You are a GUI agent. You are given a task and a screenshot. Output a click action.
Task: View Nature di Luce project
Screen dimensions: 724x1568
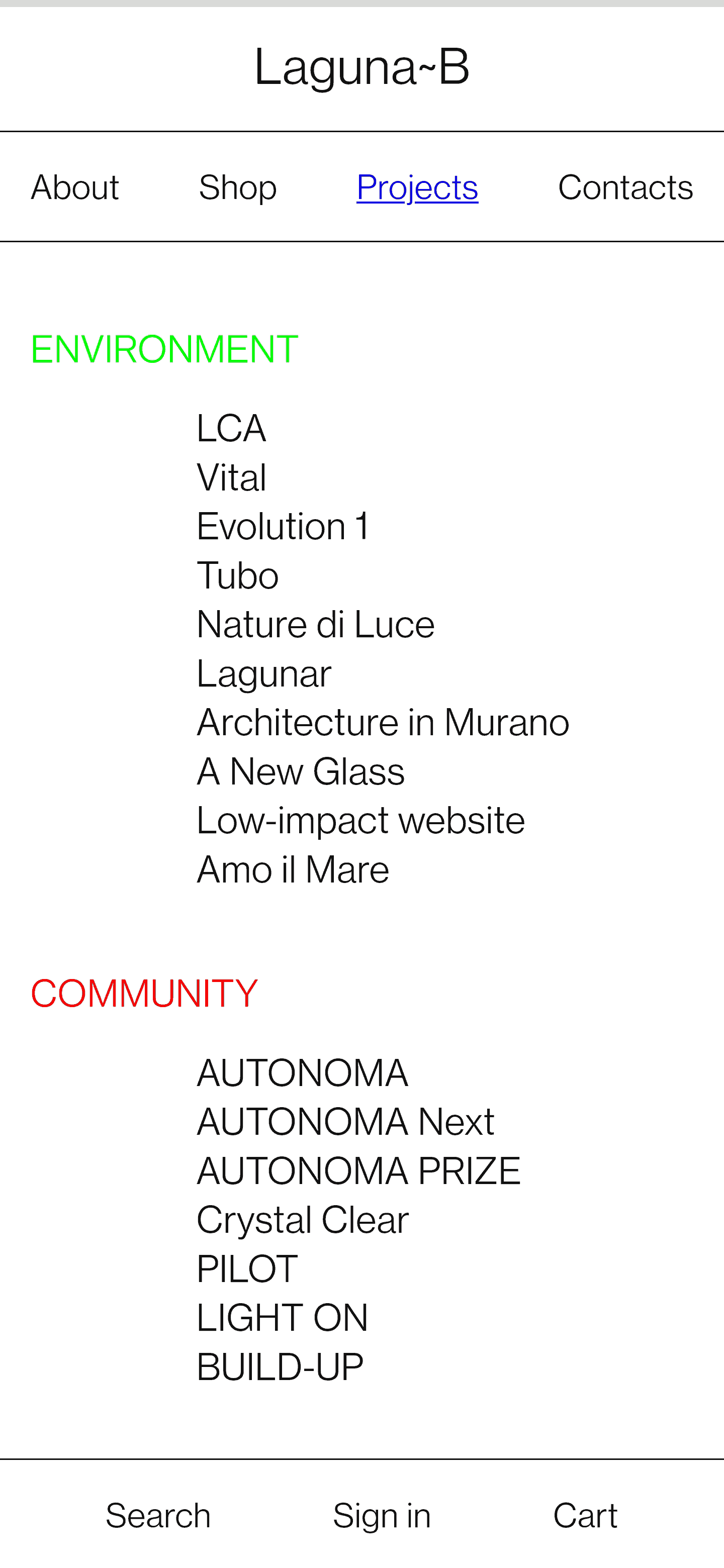315,625
